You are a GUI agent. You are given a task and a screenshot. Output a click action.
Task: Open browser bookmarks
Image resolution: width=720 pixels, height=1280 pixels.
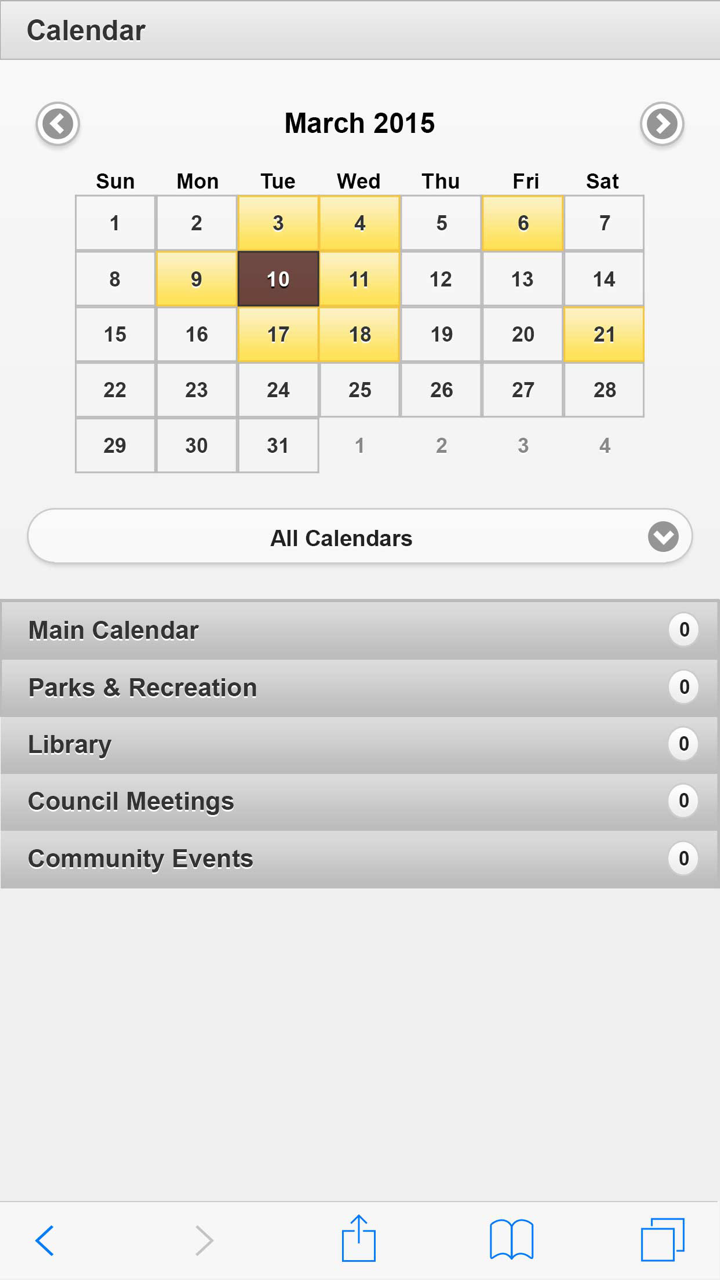point(511,1240)
